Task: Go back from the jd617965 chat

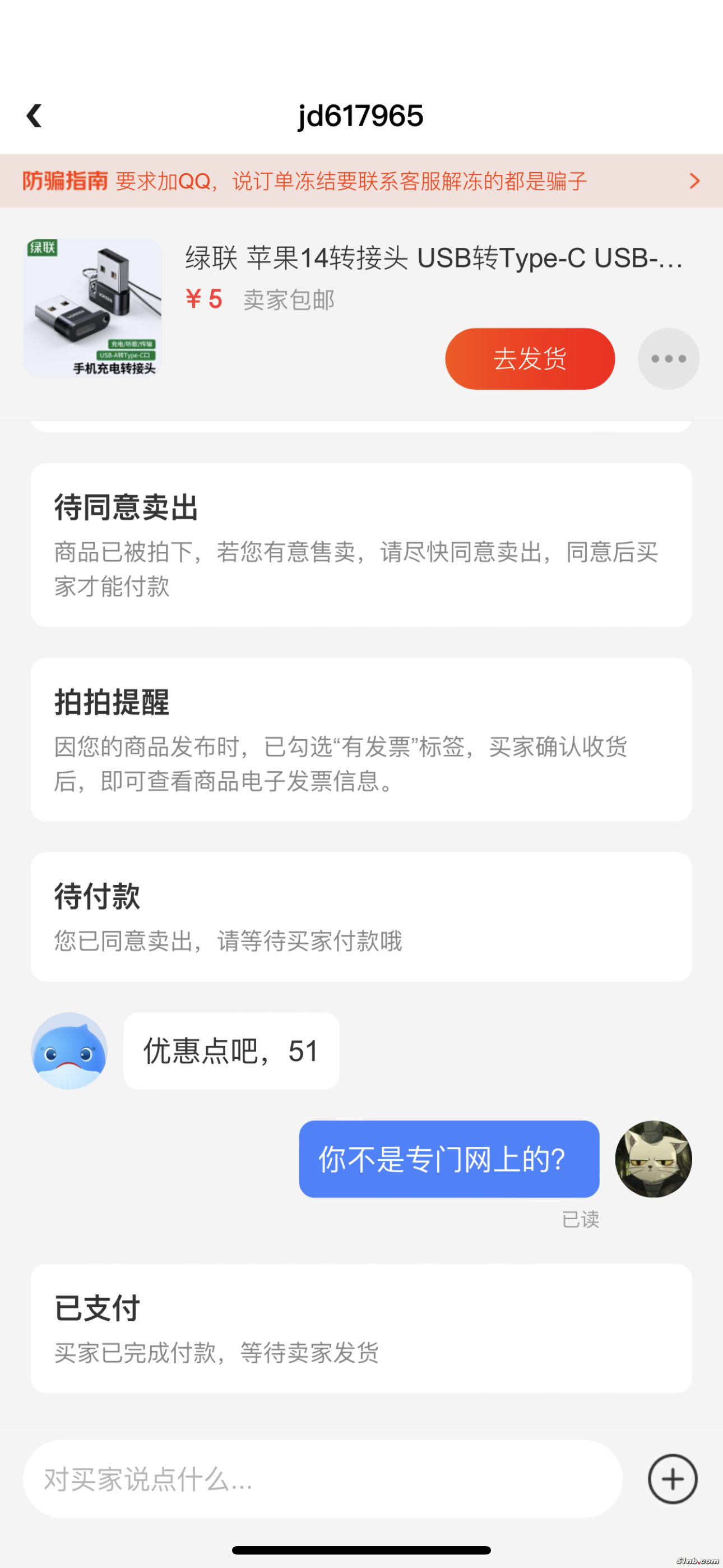Action: coord(35,116)
